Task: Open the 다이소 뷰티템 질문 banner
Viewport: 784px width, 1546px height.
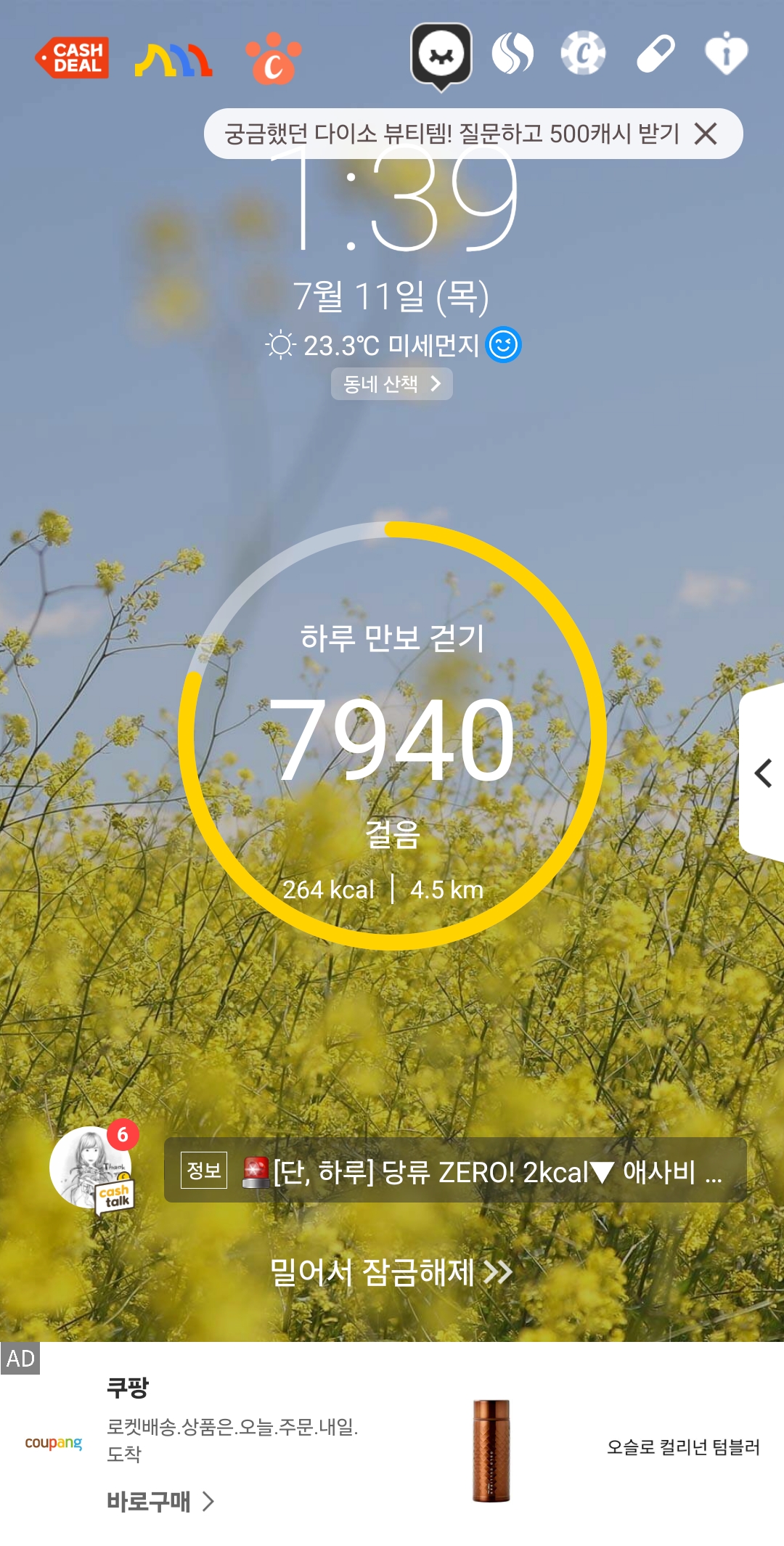Action: pyautogui.click(x=450, y=134)
